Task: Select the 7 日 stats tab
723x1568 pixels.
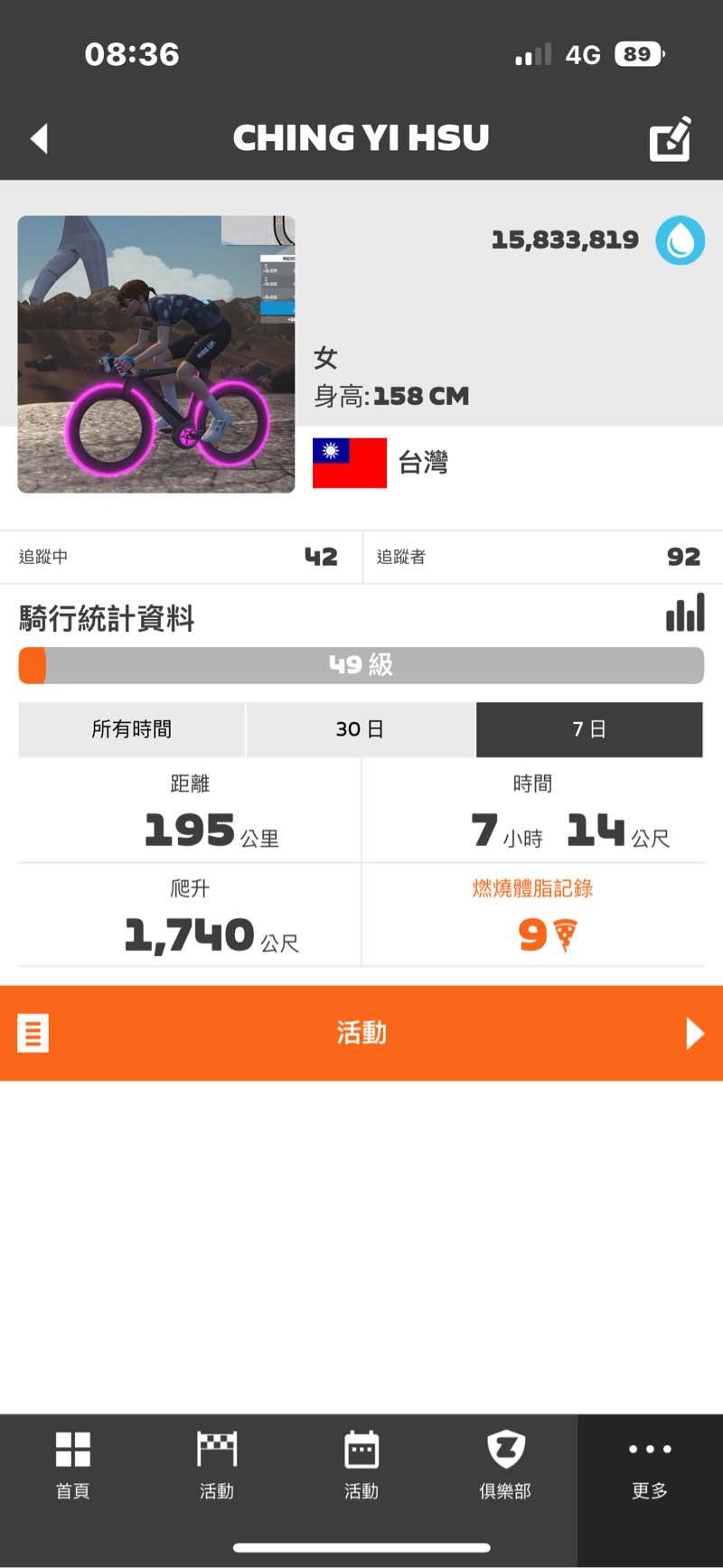Action: click(589, 729)
